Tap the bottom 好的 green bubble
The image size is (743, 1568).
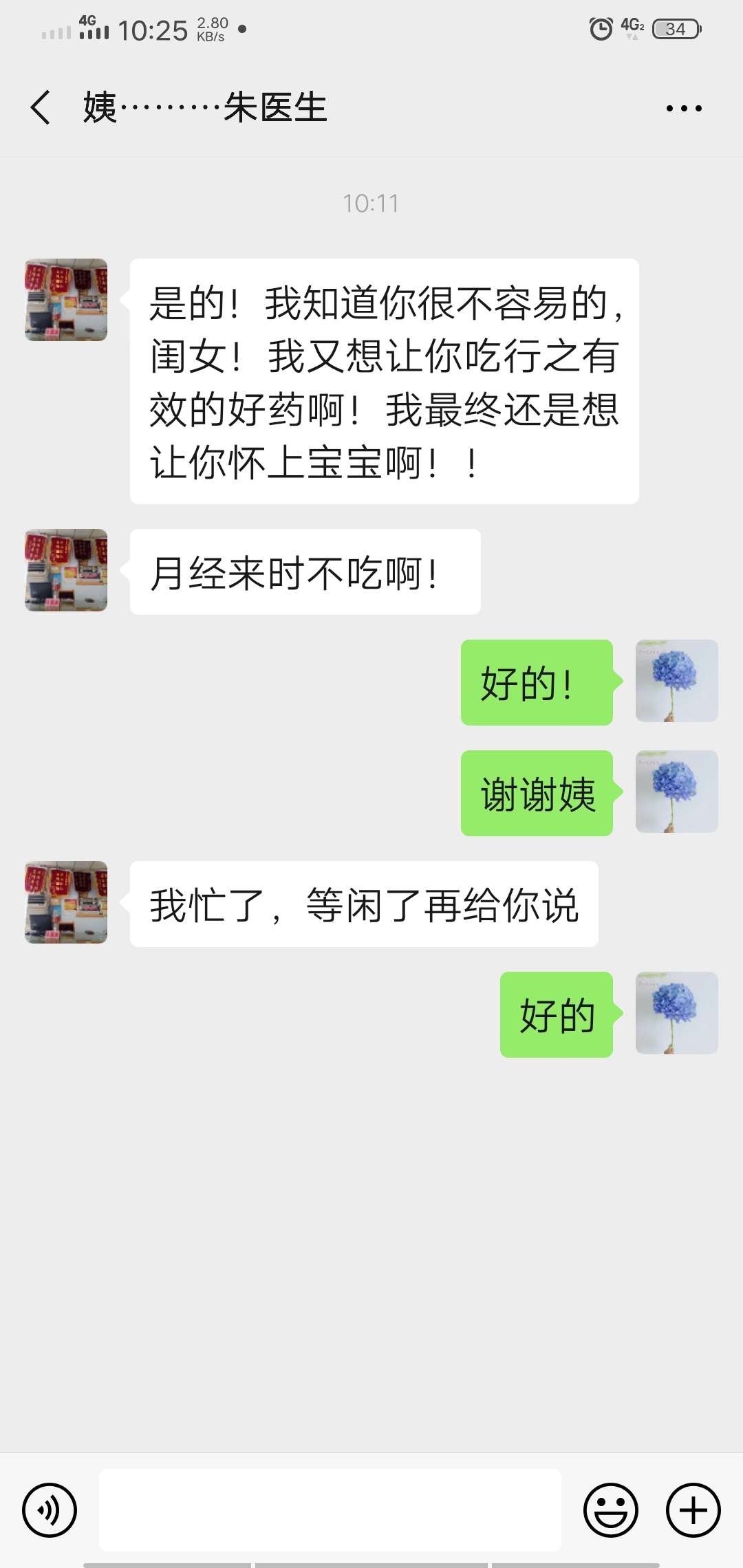556,1014
